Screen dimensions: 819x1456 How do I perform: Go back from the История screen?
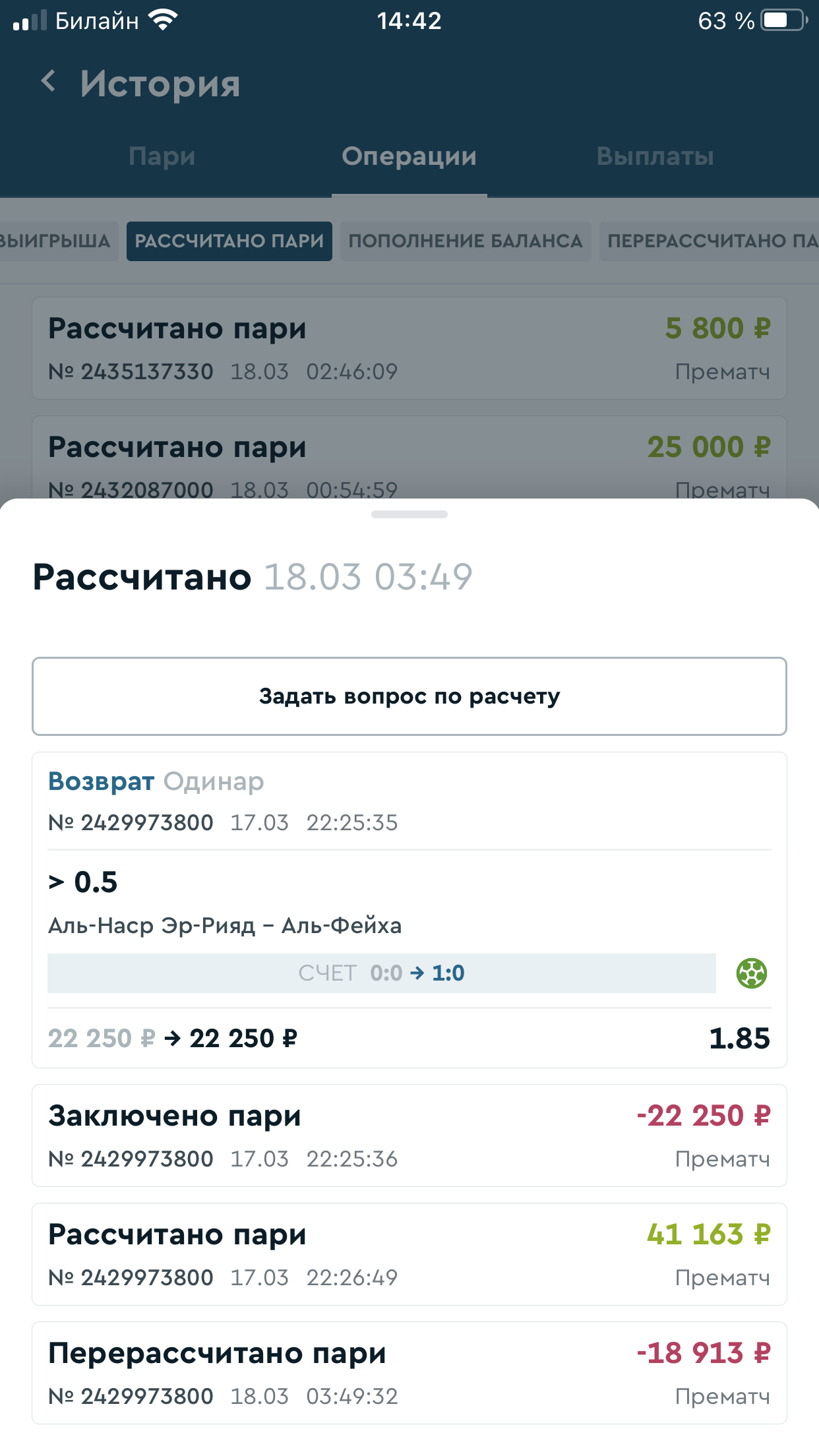tap(48, 82)
